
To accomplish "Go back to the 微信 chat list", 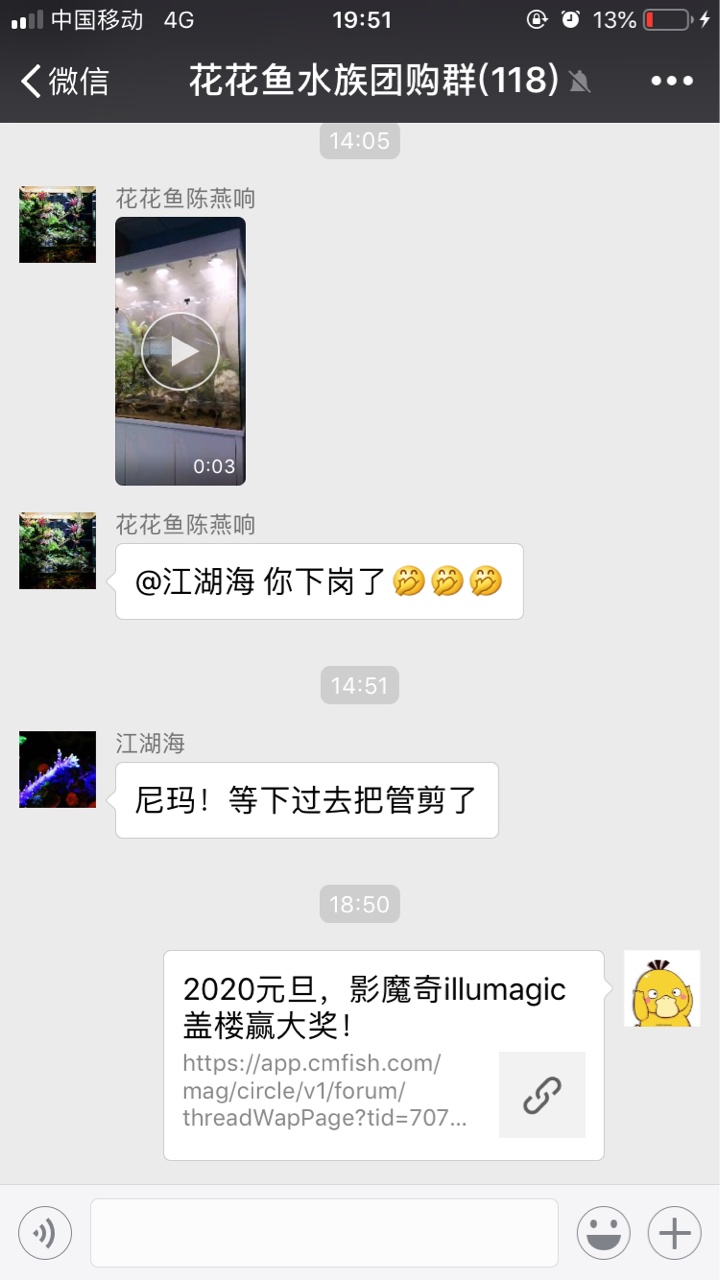I will (65, 81).
